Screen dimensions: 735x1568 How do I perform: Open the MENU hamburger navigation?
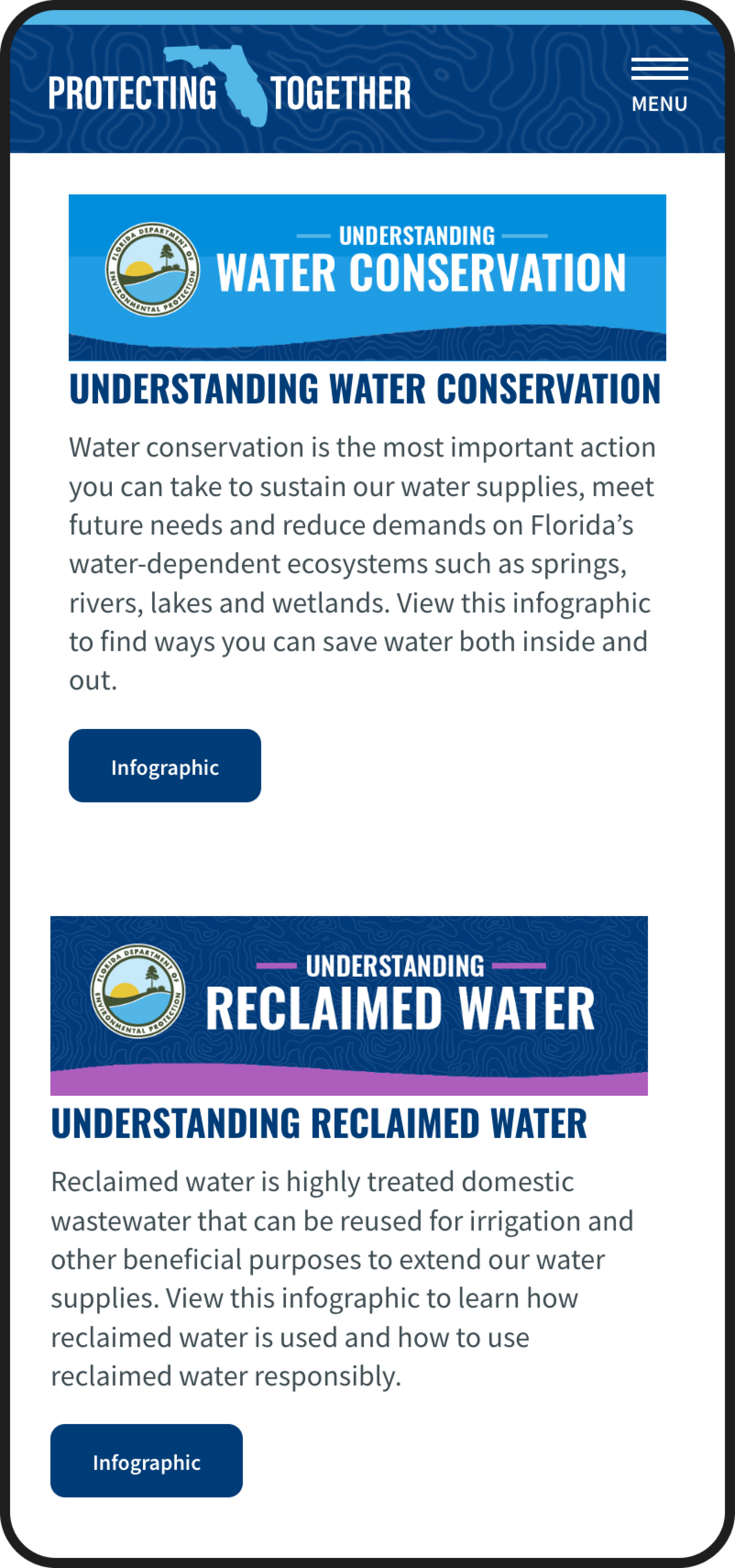click(x=659, y=85)
